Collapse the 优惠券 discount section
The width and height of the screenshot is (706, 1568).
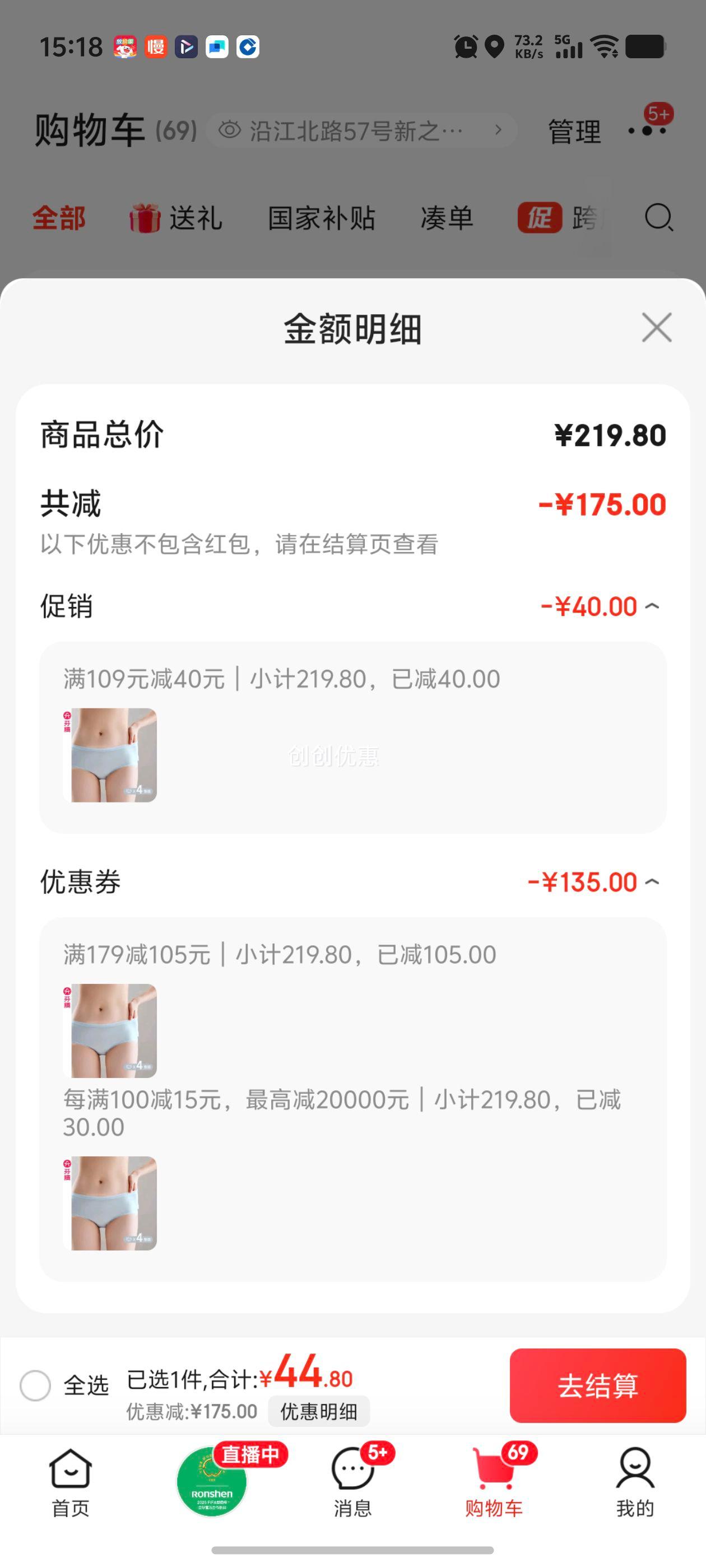(652, 882)
